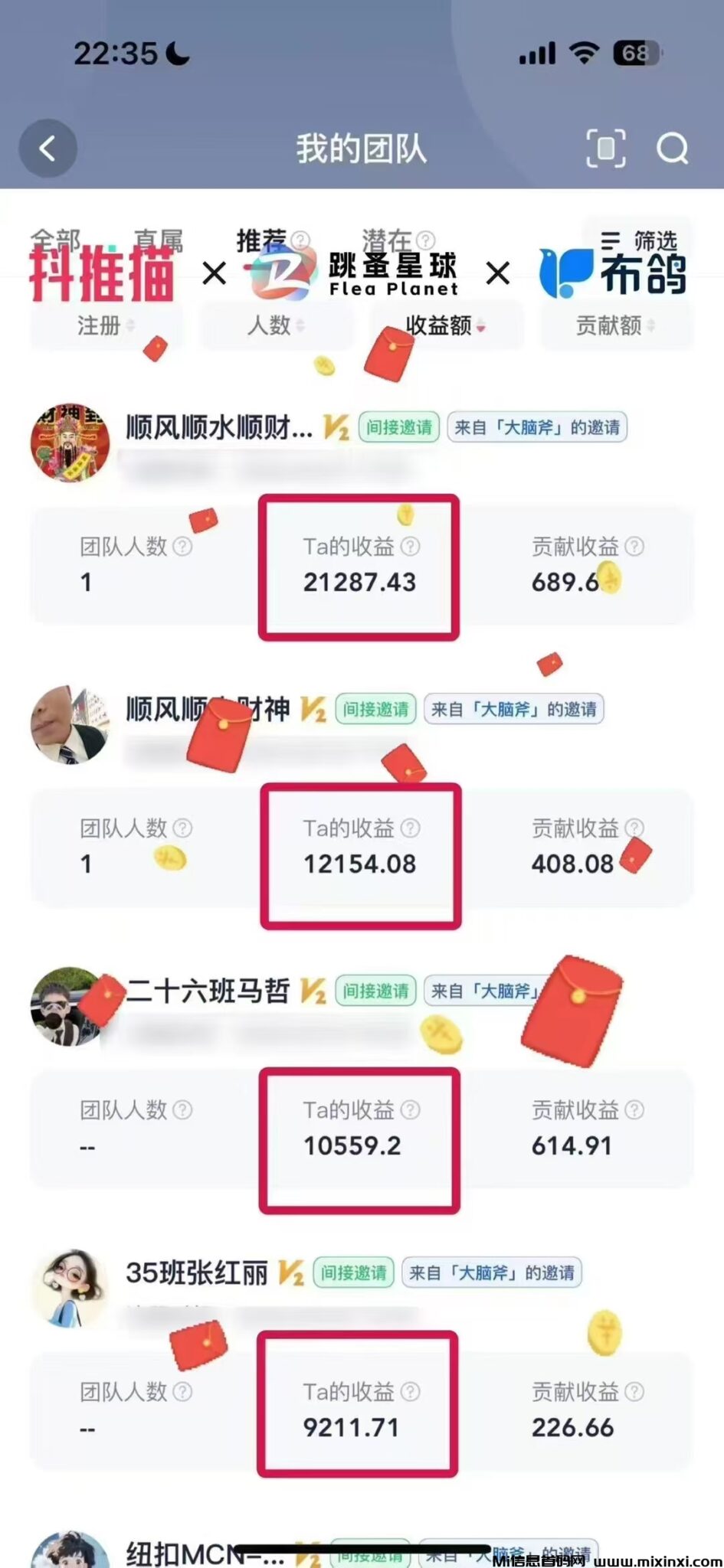This screenshot has height=1568, width=724.
Task: Open the 筛选 filter
Action: pyautogui.click(x=639, y=241)
